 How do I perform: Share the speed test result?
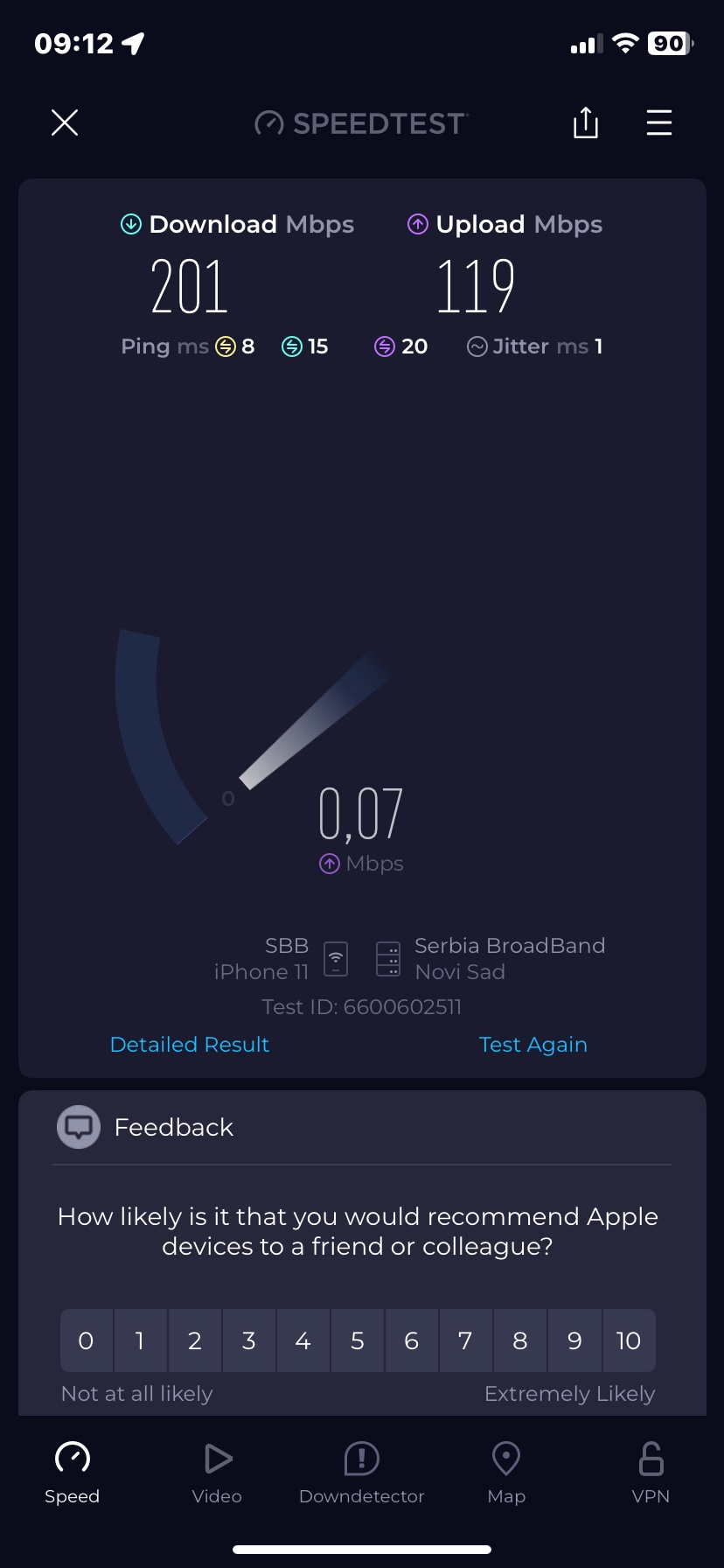tap(585, 123)
